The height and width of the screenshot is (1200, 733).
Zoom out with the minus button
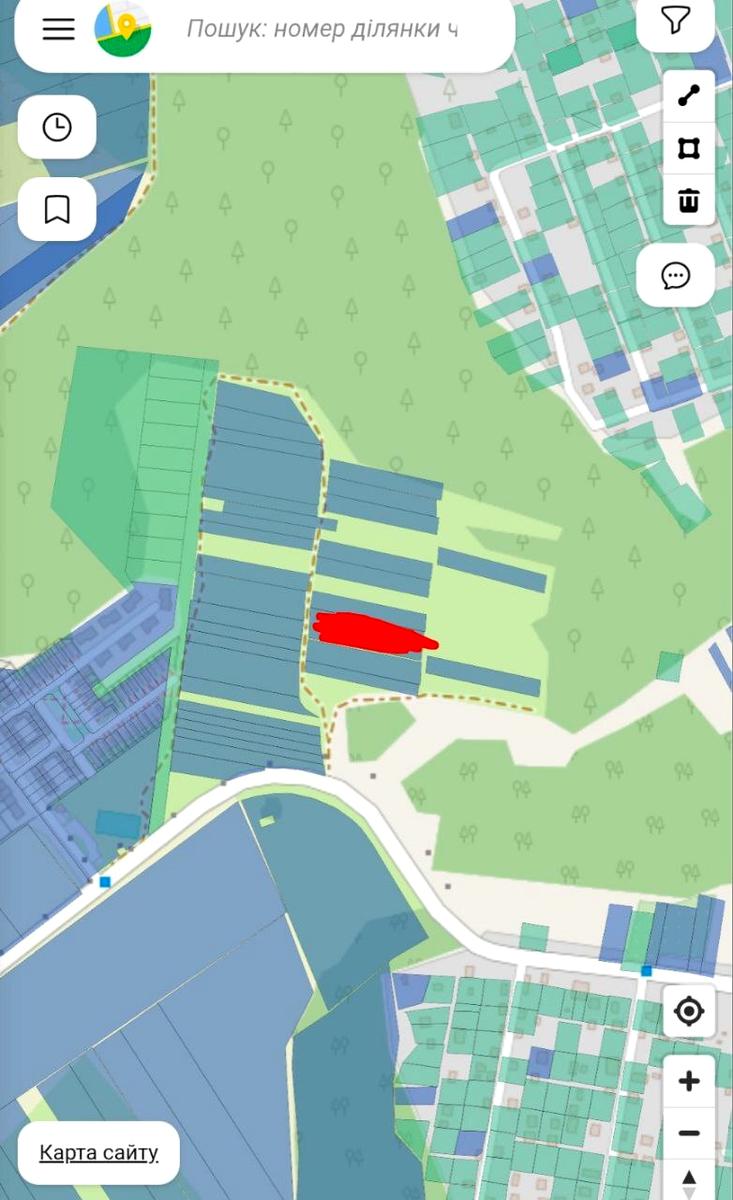[x=689, y=1133]
